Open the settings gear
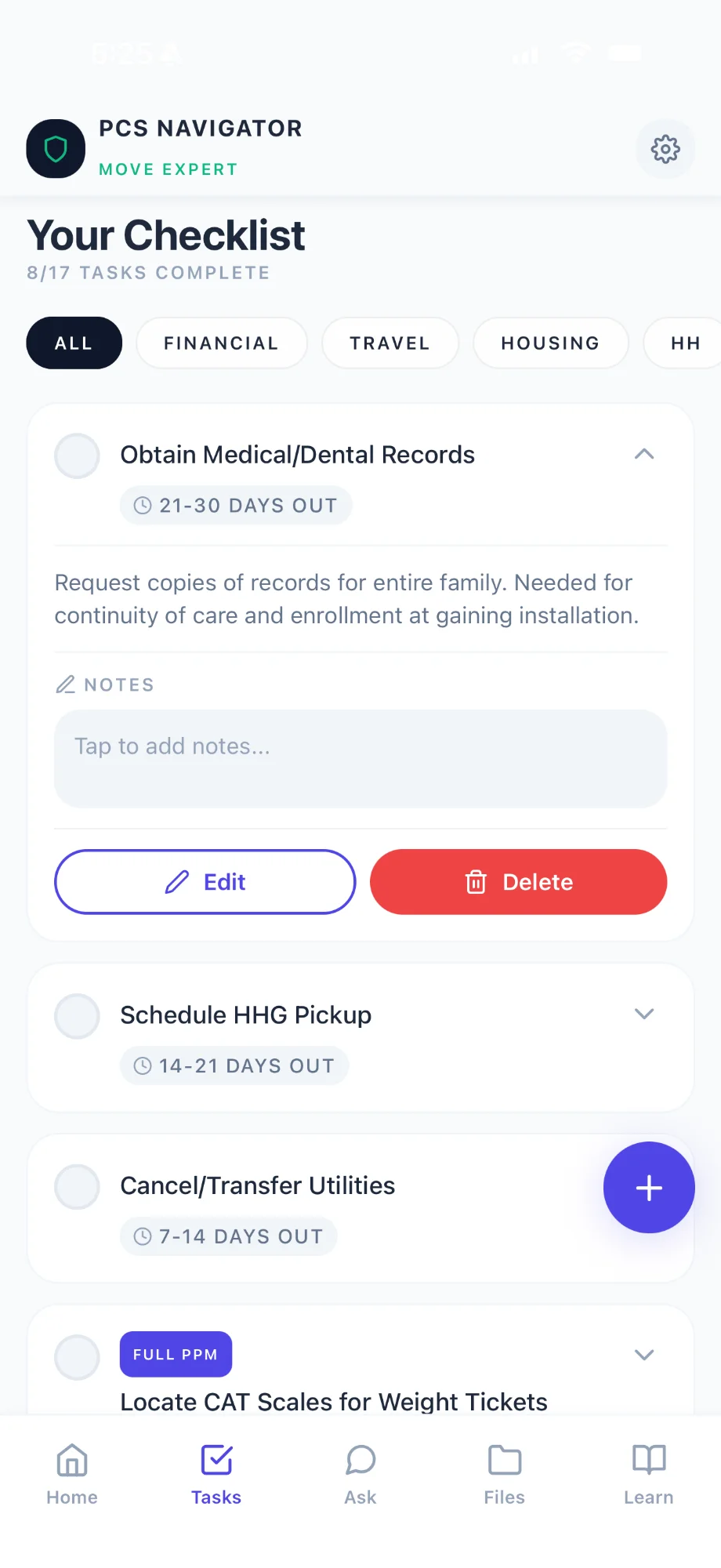 pyautogui.click(x=665, y=149)
